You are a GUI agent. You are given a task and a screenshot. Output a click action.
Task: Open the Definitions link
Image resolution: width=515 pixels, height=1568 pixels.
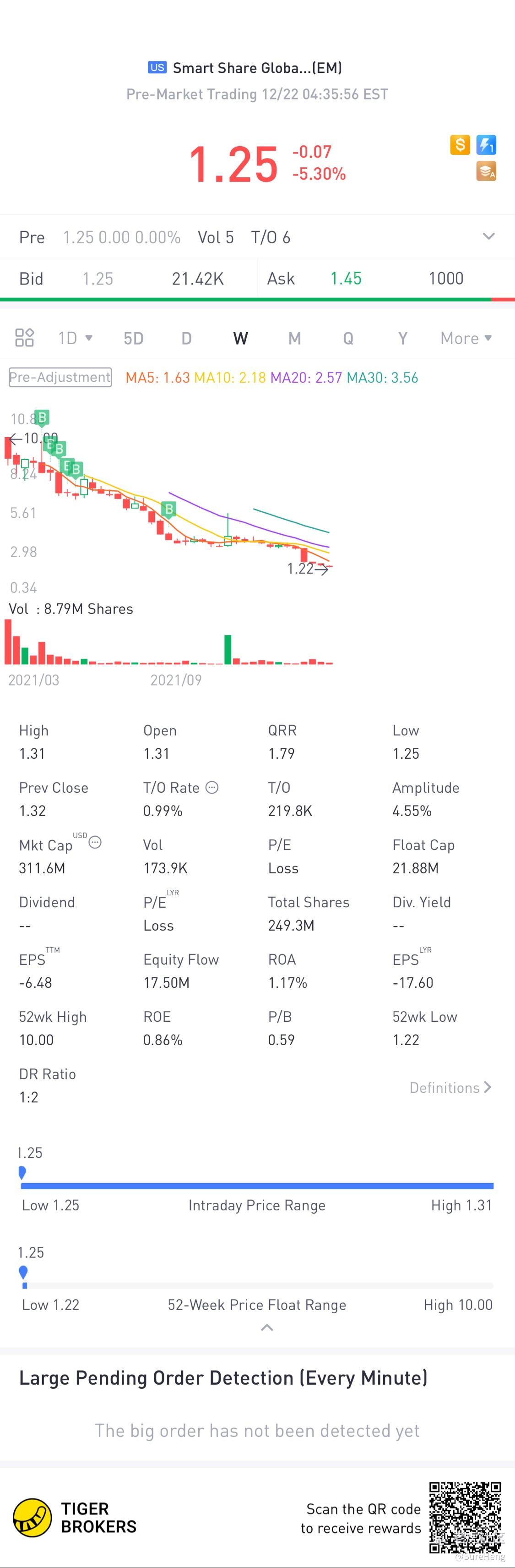450,1088
